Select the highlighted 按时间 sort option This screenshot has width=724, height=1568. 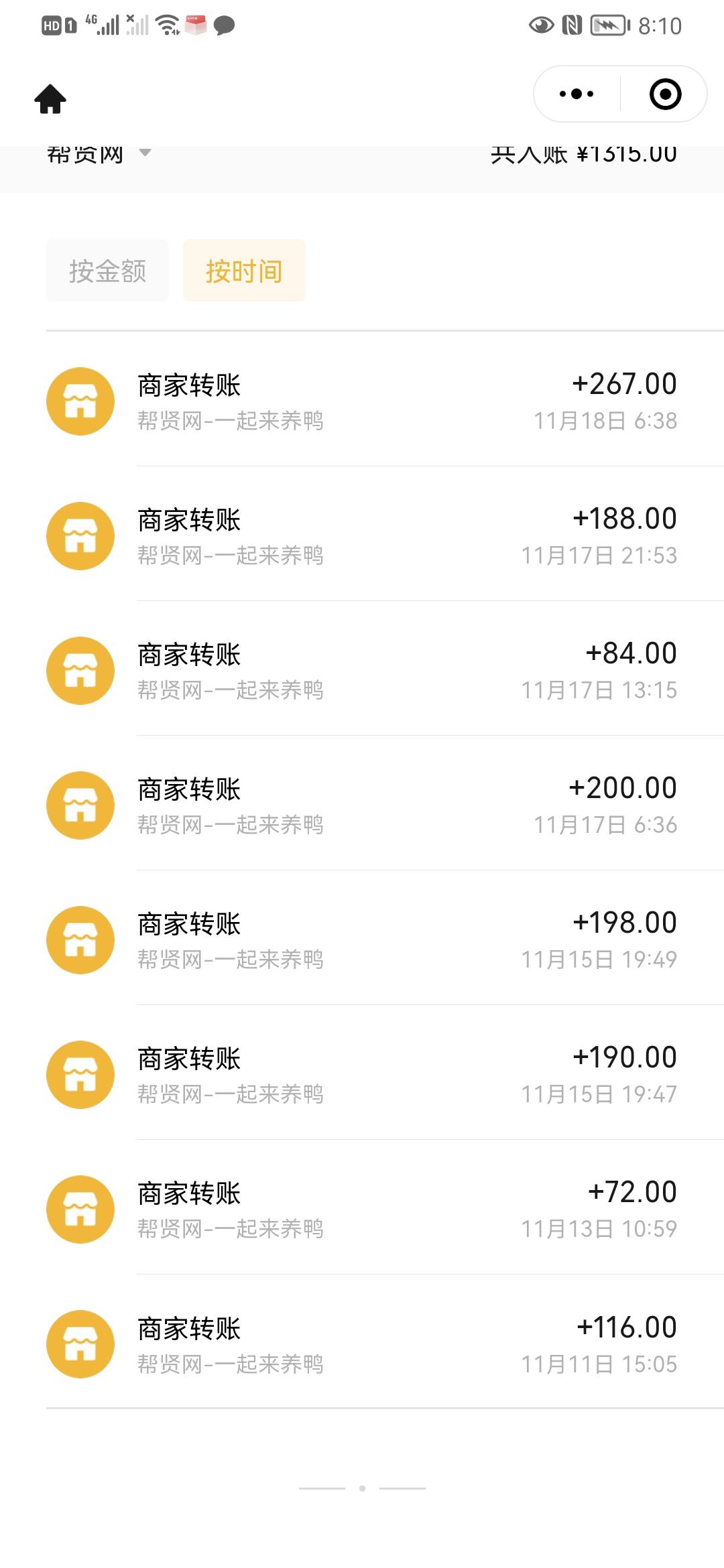tap(244, 270)
